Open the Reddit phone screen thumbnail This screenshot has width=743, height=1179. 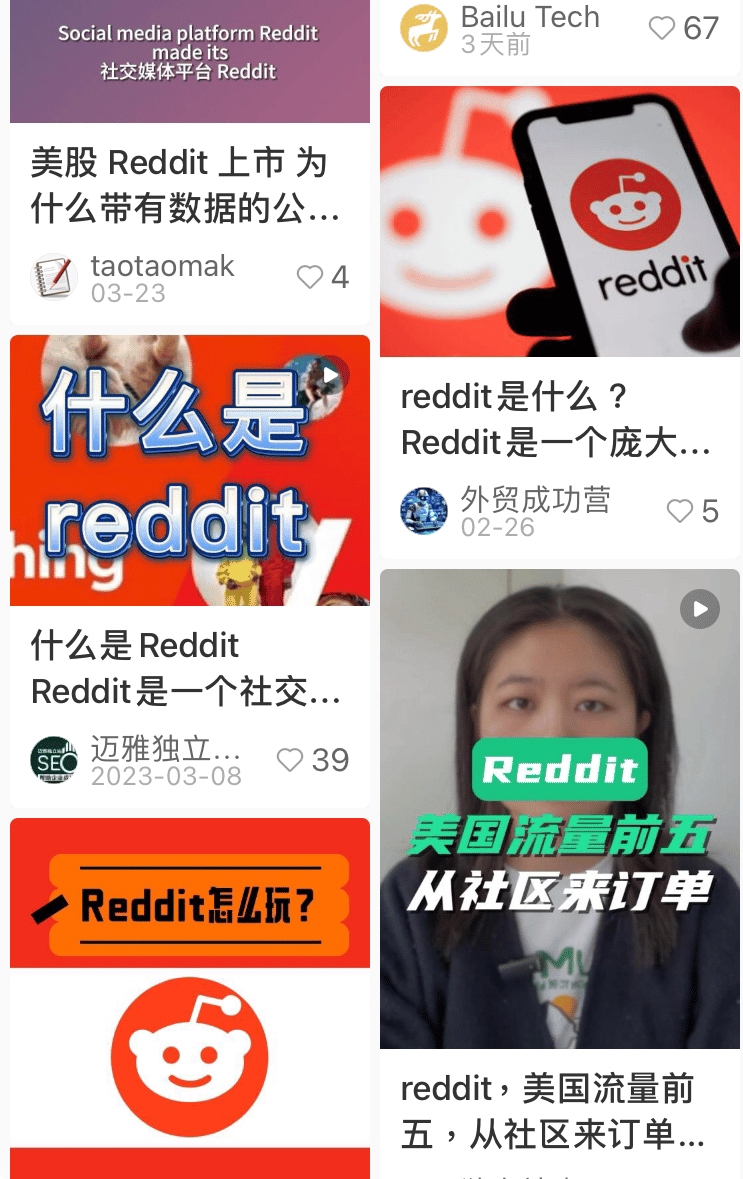click(559, 220)
